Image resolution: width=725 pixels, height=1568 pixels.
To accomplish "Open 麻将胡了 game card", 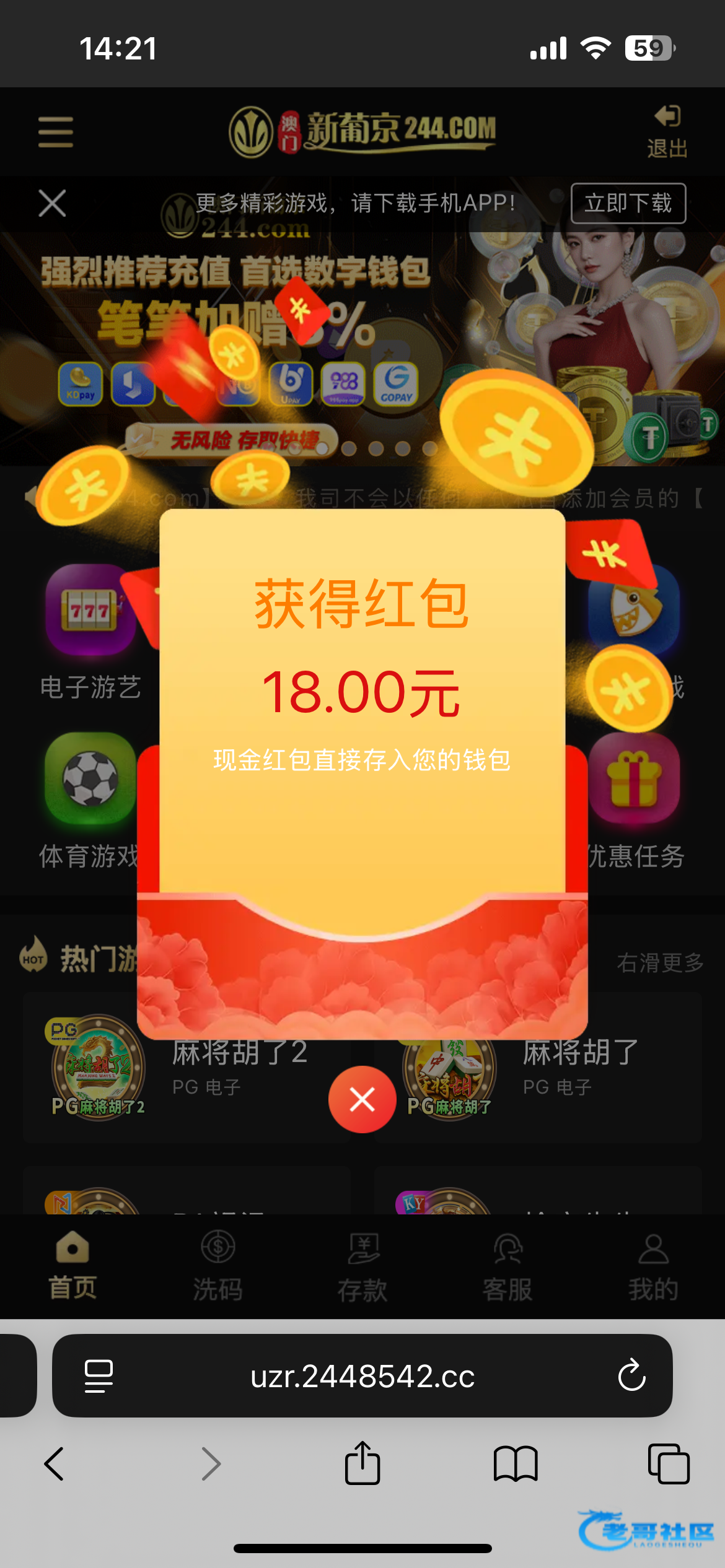I will [579, 1066].
